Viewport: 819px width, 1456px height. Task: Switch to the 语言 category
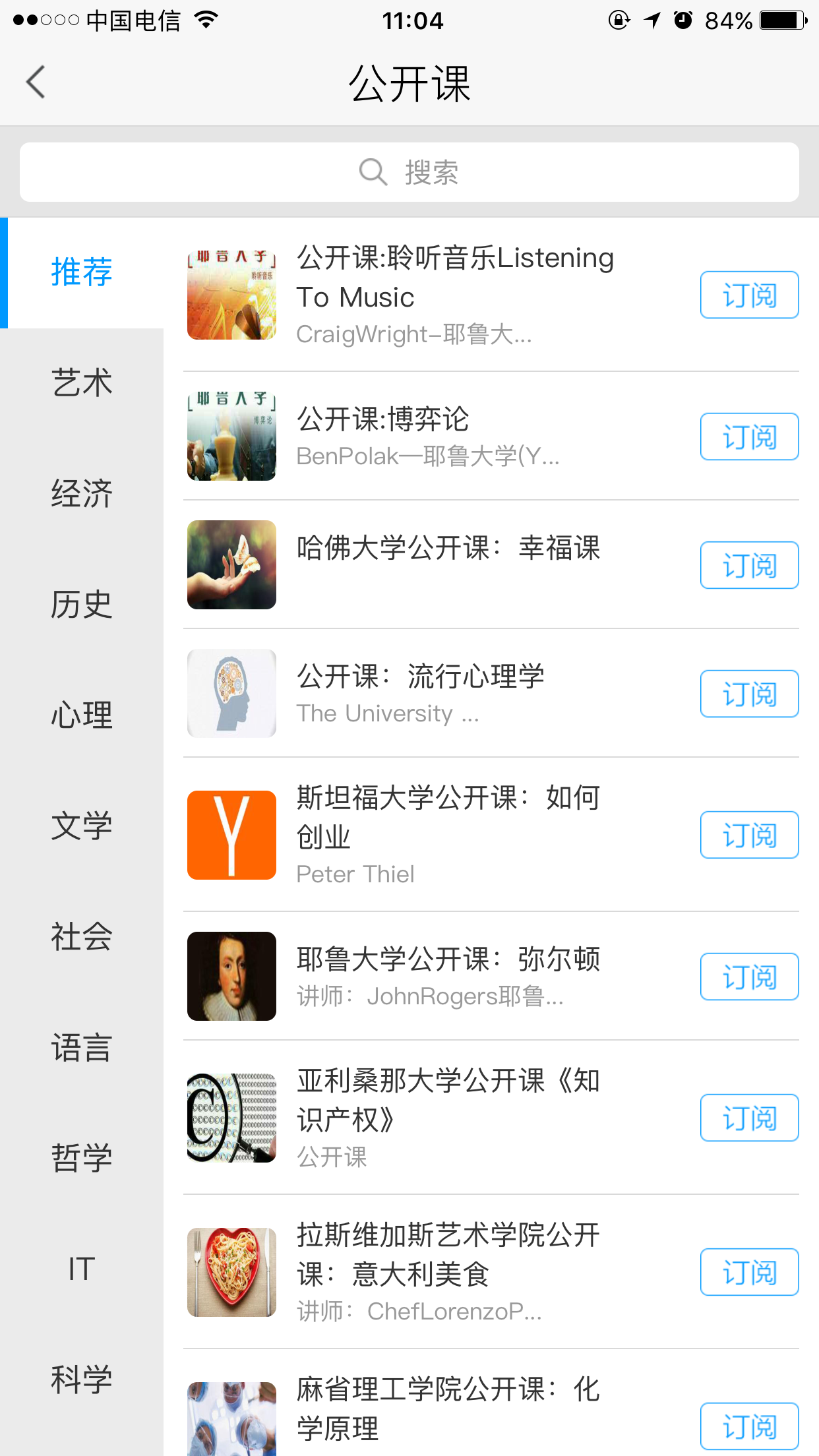coord(82,1047)
